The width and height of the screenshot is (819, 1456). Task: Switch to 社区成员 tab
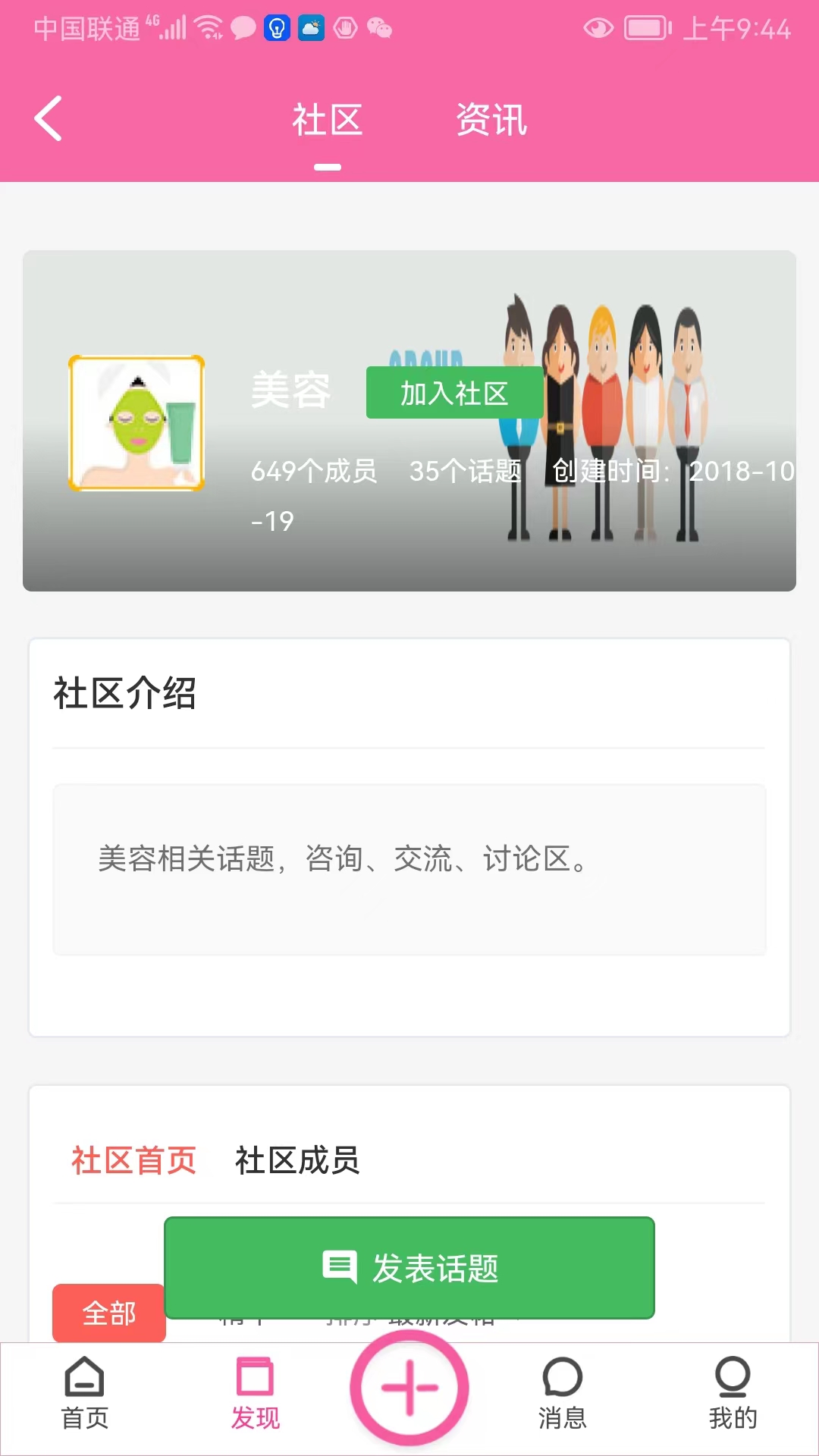click(x=297, y=1160)
